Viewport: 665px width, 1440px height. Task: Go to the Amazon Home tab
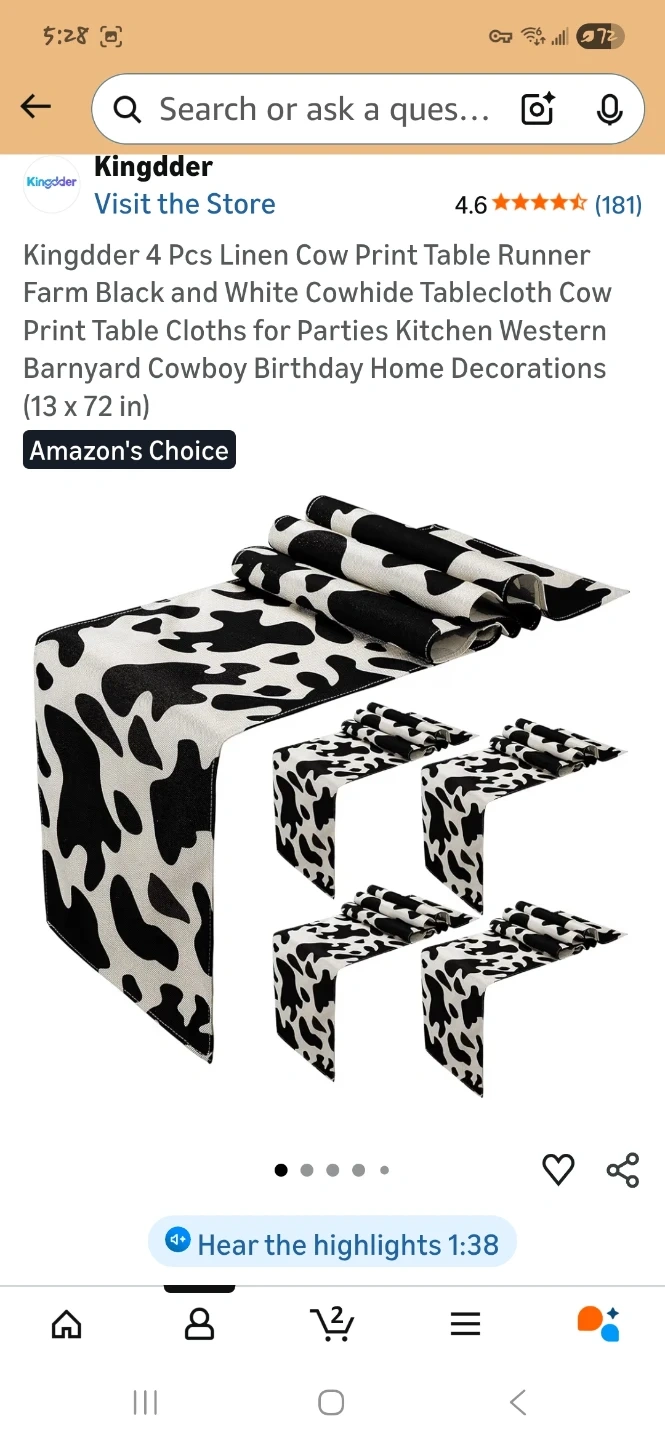tap(67, 1324)
